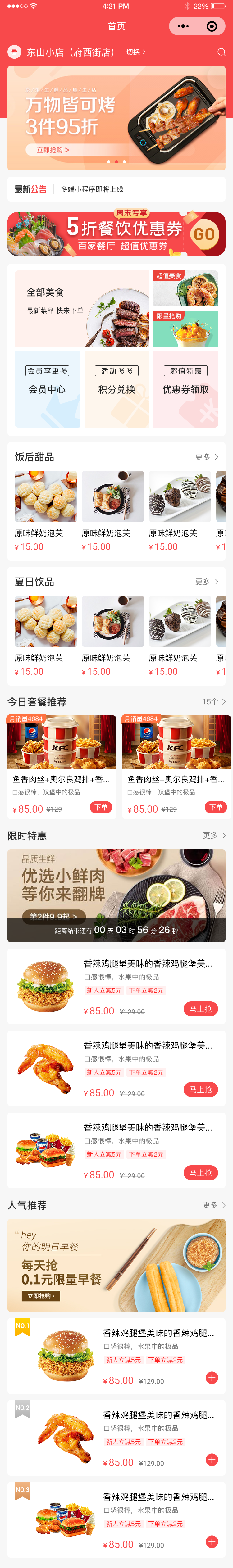Open the 优选小鲜肉 limited-time banner
233x1568 pixels.
(116, 895)
